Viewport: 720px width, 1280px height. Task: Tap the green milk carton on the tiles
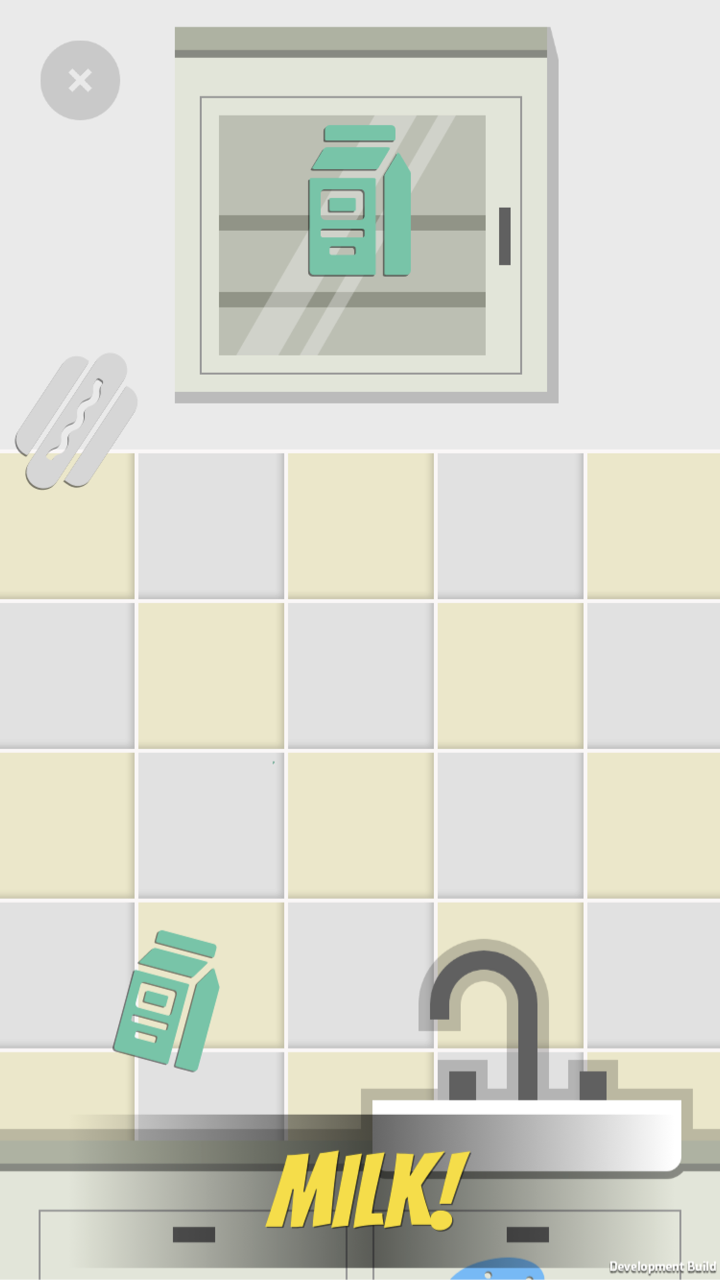166,1001
